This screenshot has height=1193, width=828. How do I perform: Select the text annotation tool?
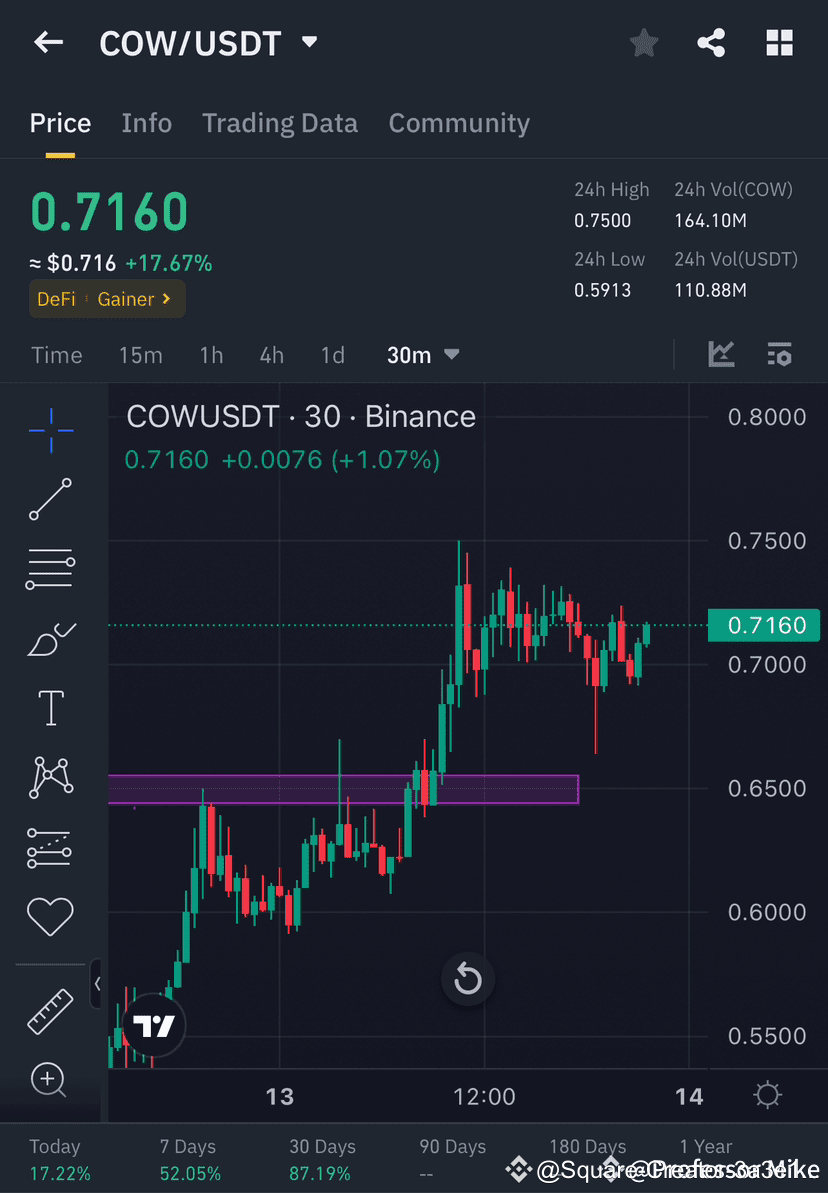(50, 707)
